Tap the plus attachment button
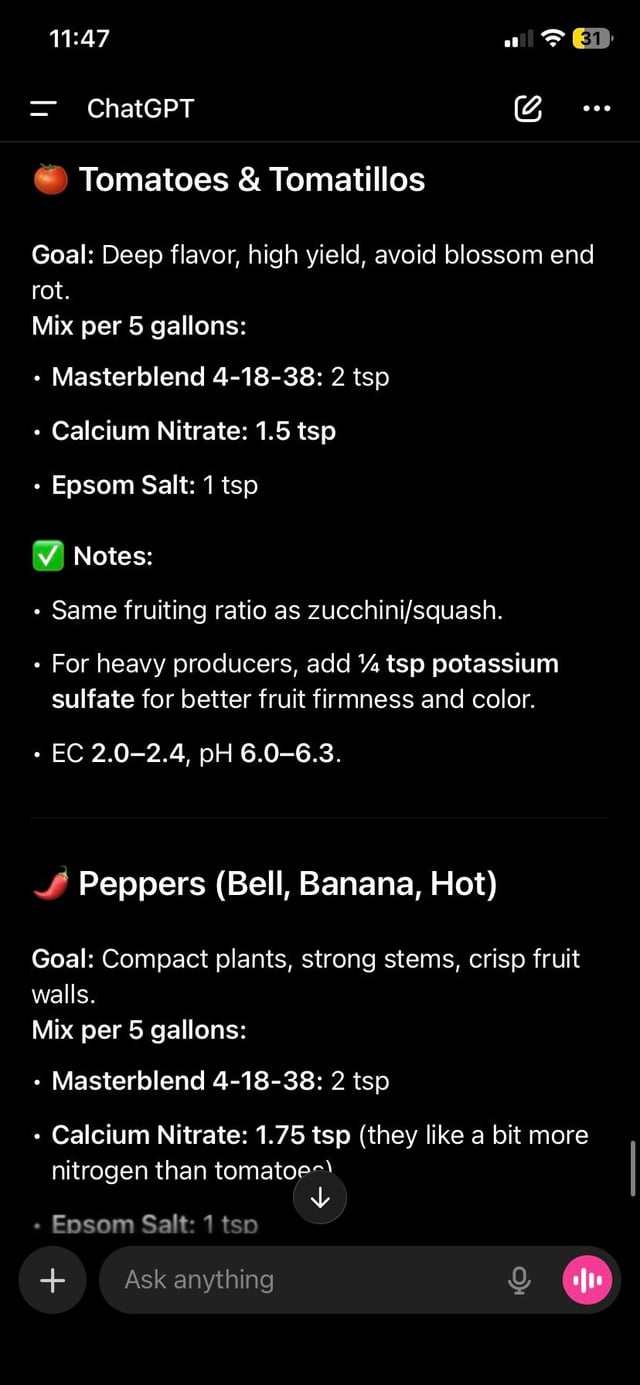The height and width of the screenshot is (1385, 640). [x=52, y=1280]
